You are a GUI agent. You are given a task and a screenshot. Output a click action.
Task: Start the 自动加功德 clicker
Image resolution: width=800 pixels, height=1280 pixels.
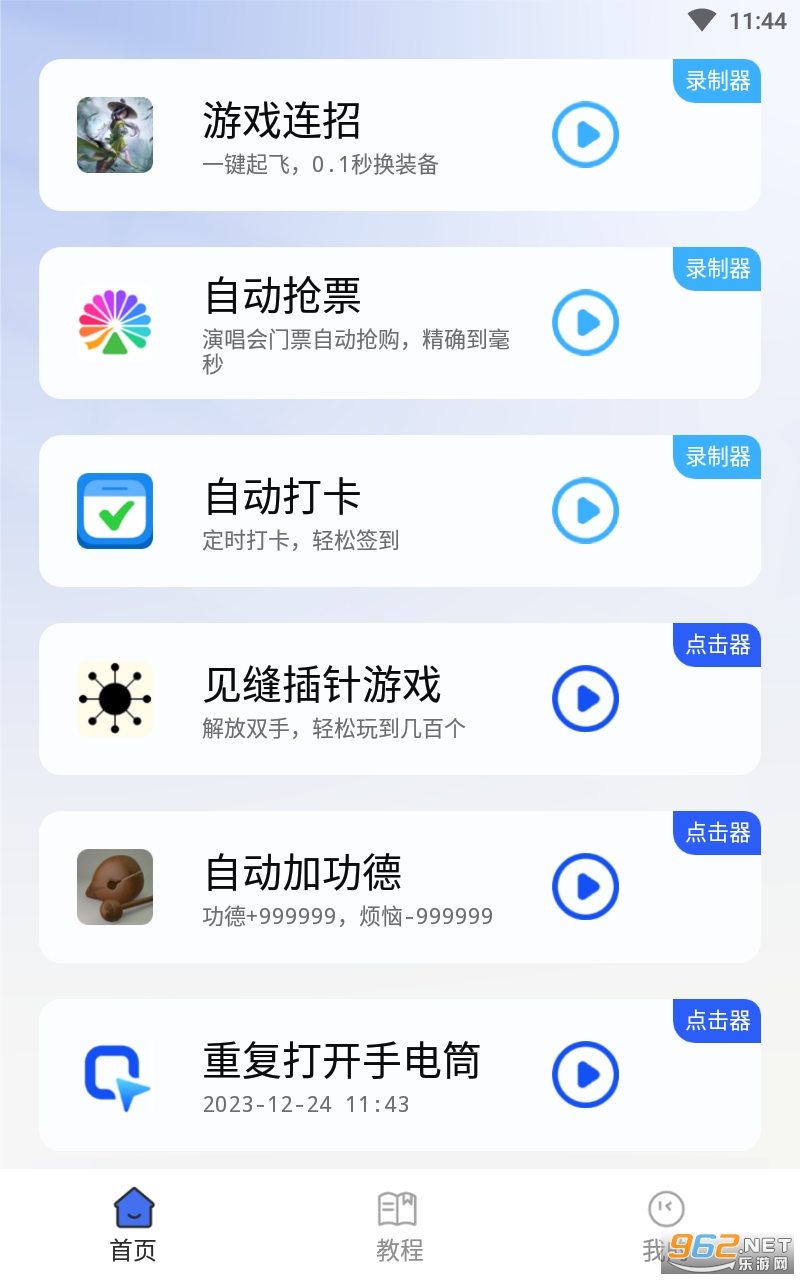pyautogui.click(x=586, y=886)
